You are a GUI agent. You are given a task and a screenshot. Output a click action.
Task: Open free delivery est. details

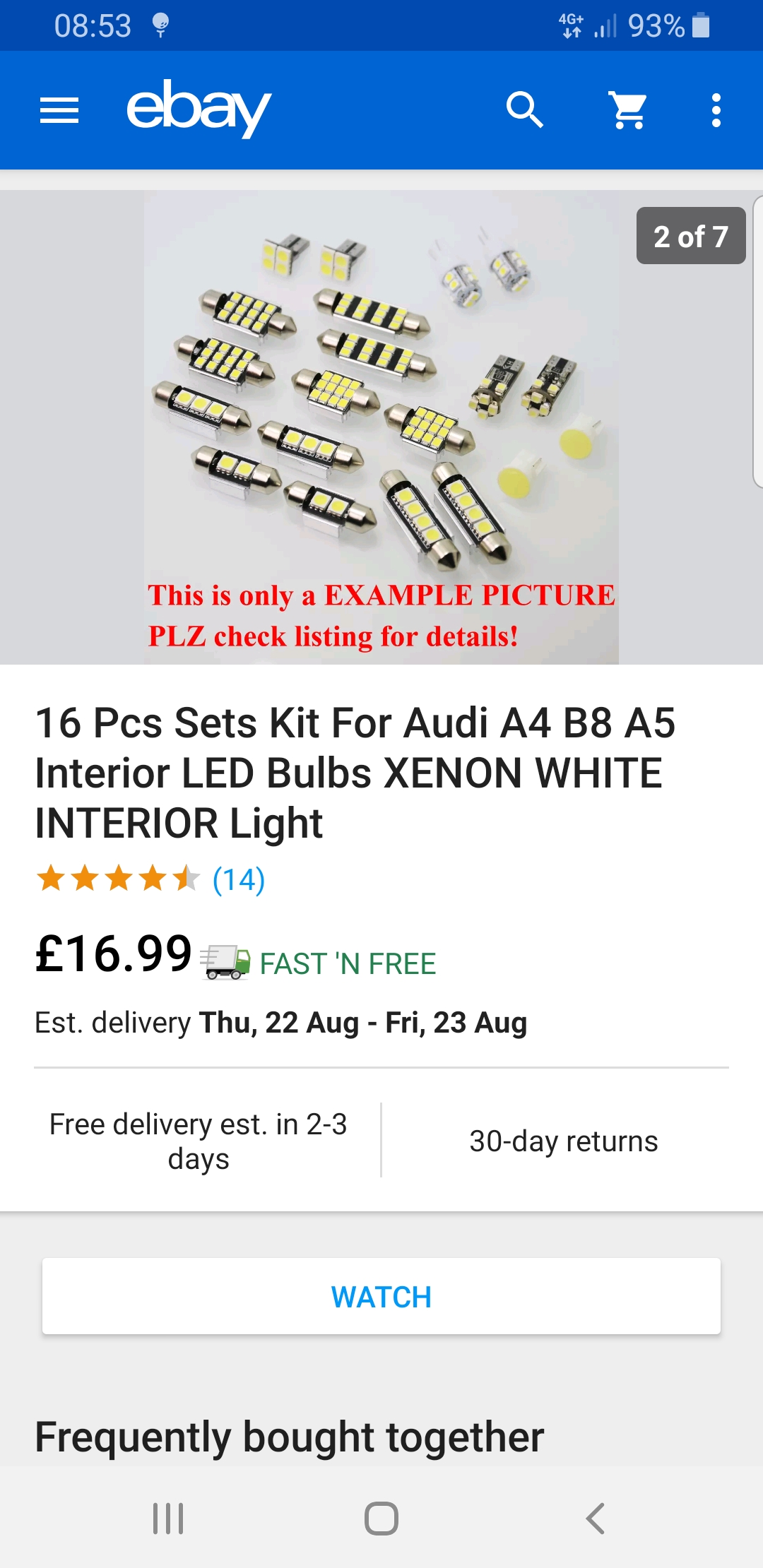click(199, 1141)
